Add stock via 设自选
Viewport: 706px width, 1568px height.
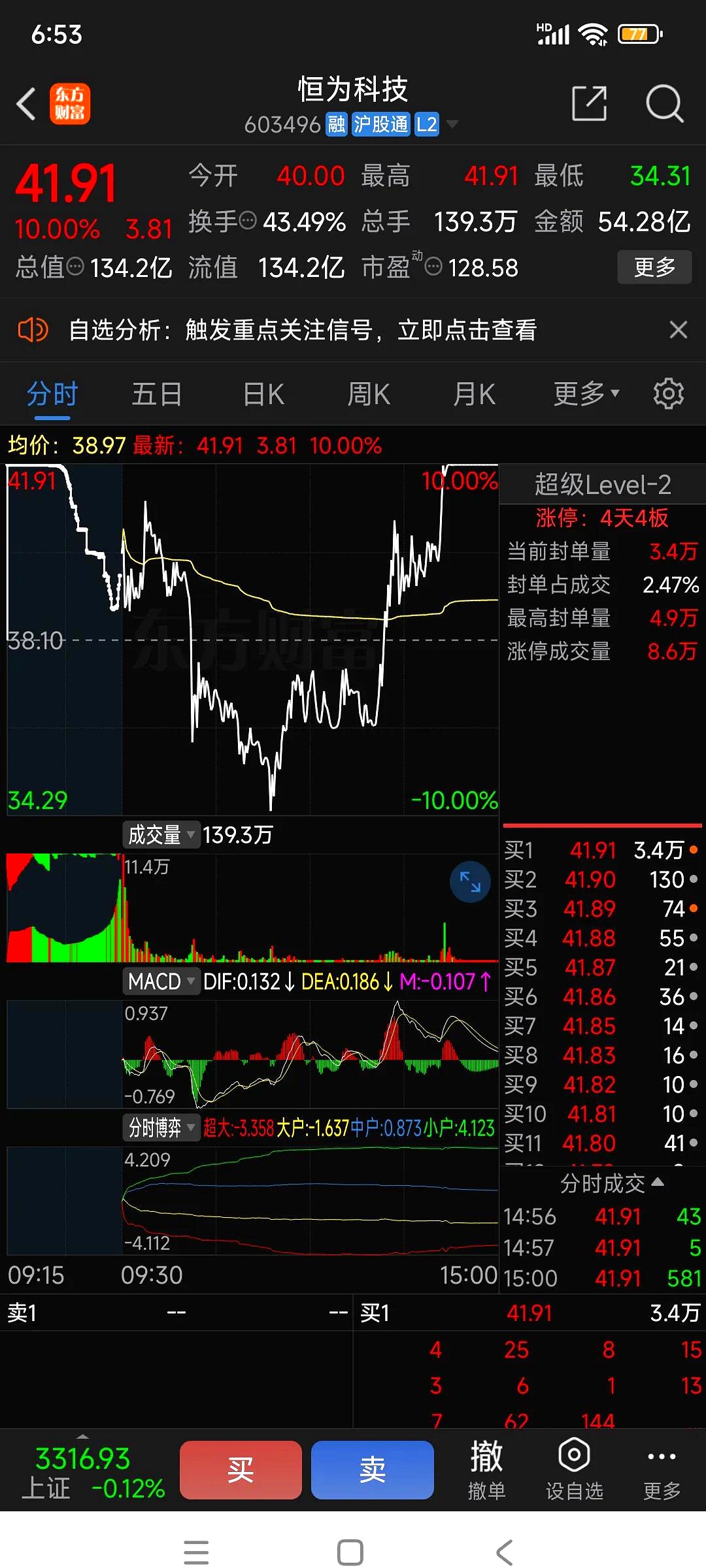(574, 1470)
